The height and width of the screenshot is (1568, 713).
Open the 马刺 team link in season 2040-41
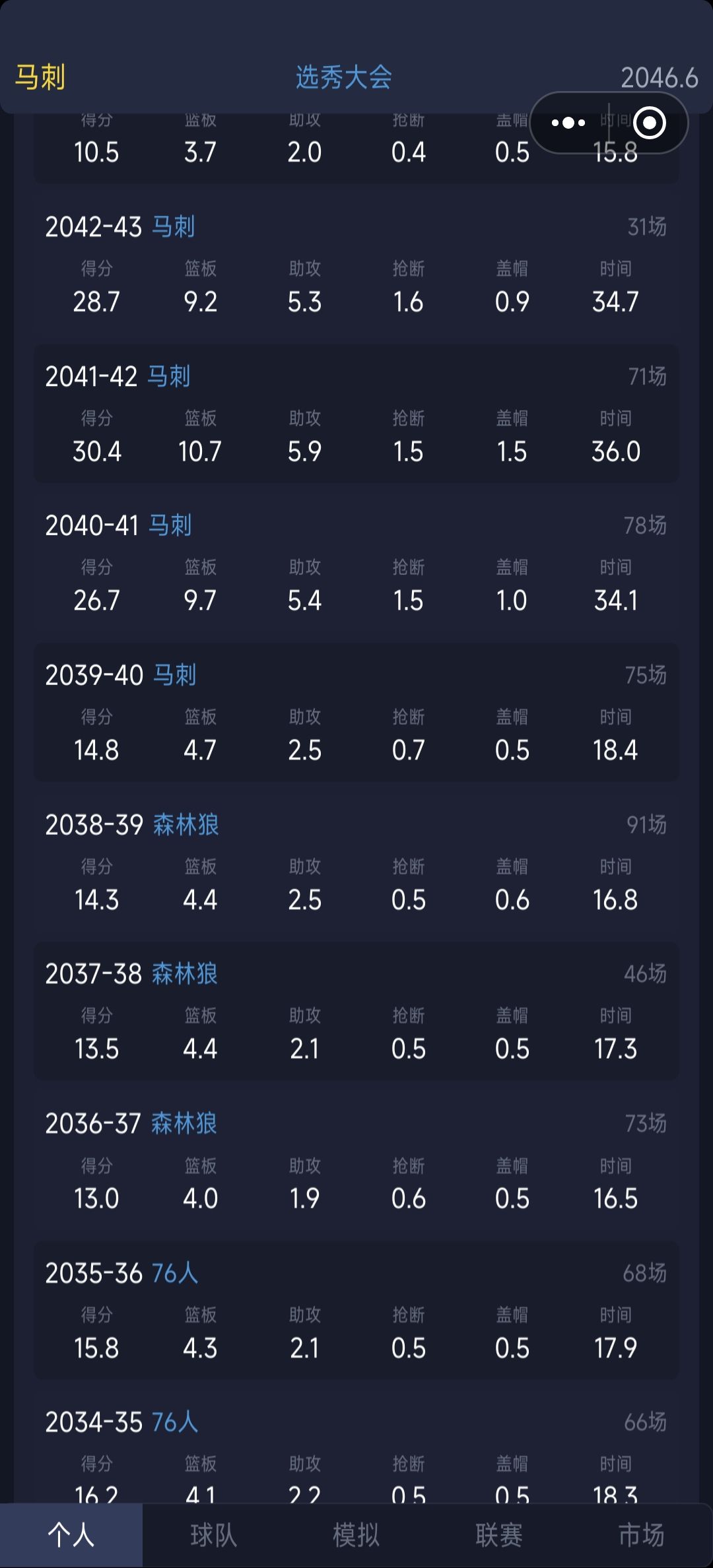click(x=170, y=526)
